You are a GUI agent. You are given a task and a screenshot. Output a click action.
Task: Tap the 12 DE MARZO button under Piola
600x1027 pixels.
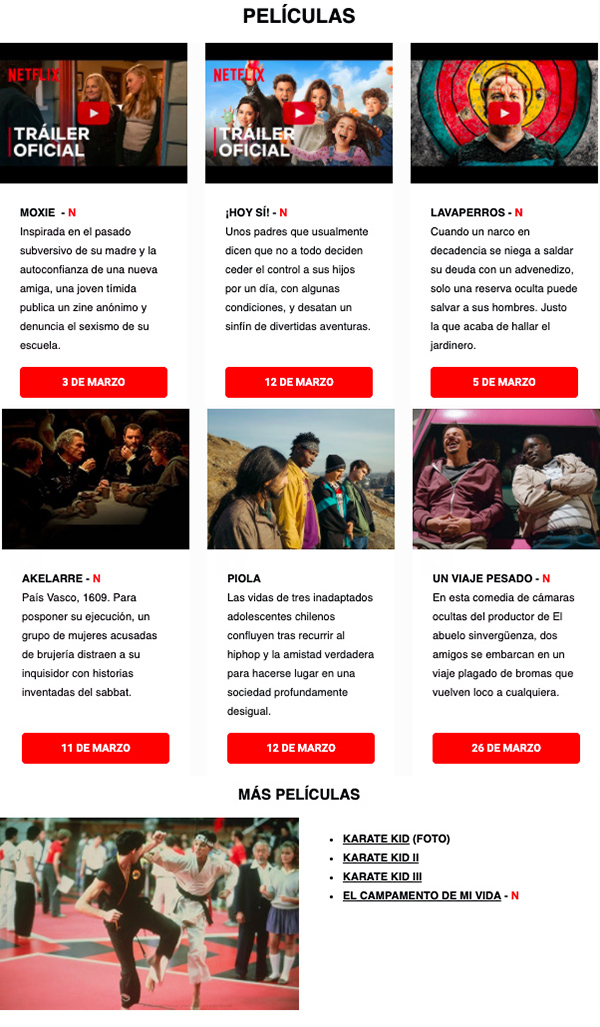click(x=301, y=748)
